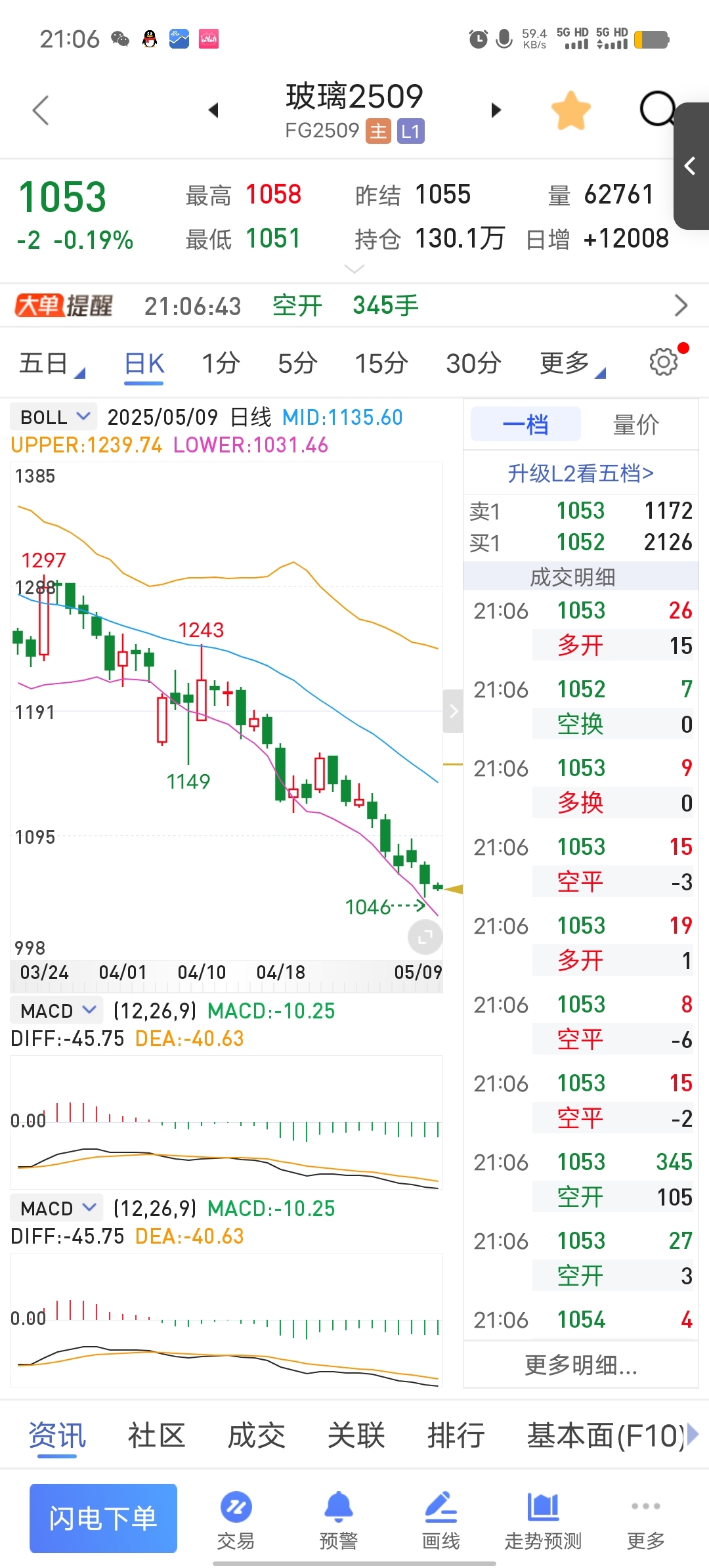The image size is (709, 1568).
Task: Open the search magnifier
Action: point(658,109)
